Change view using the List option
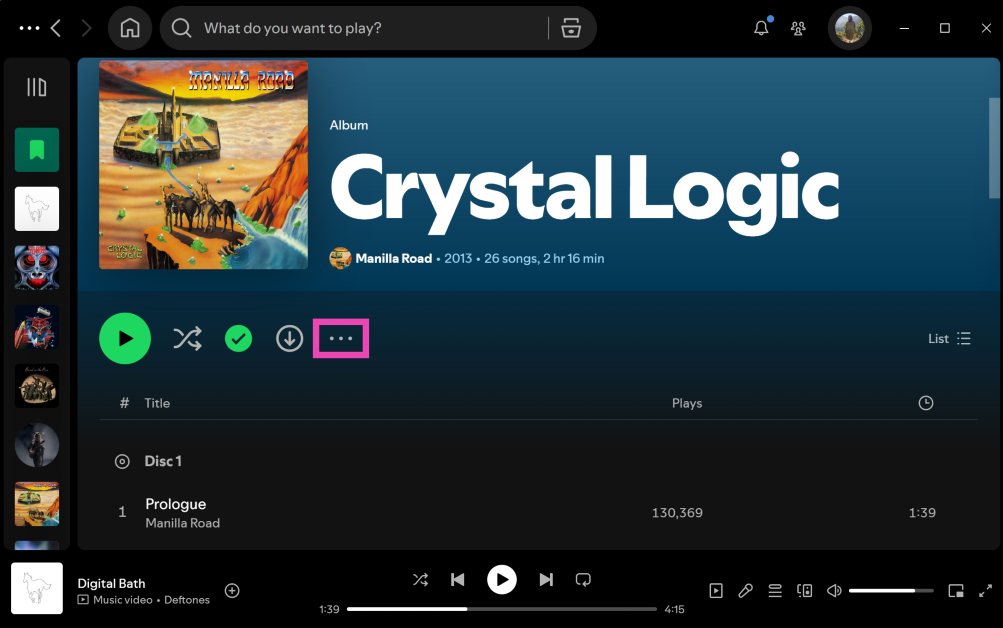1003x628 pixels. [x=949, y=339]
